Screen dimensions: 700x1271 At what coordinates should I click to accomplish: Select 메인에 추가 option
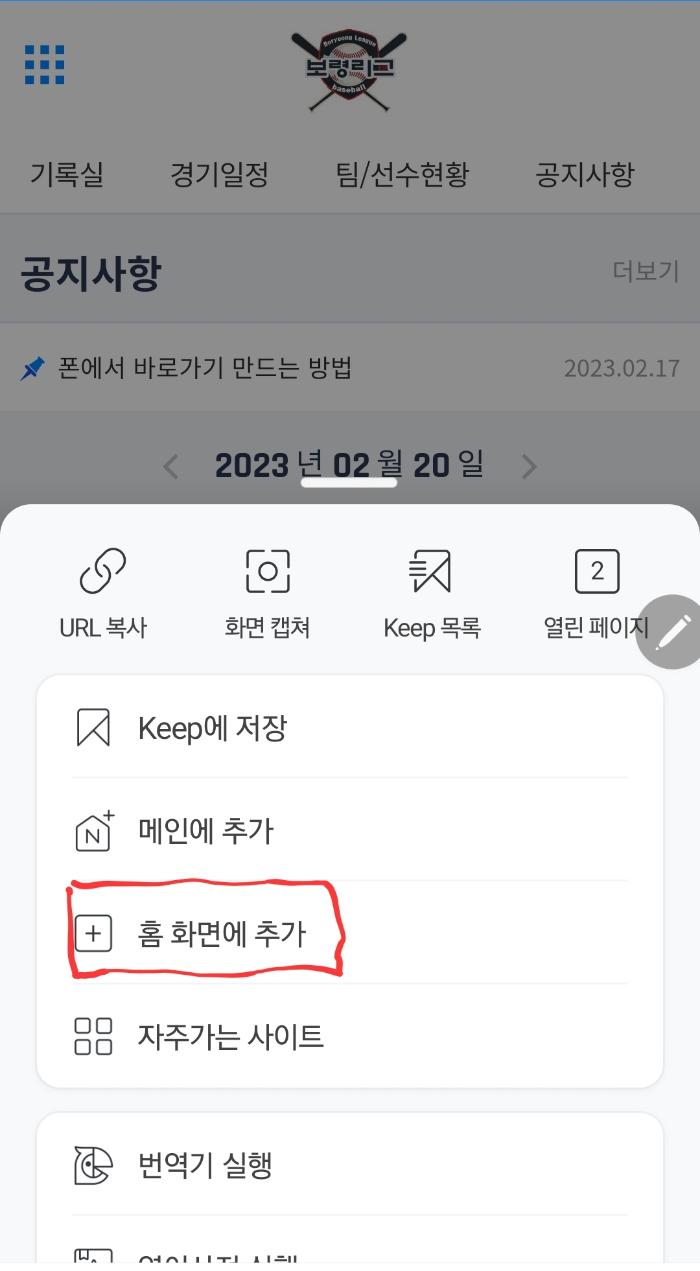(x=350, y=831)
